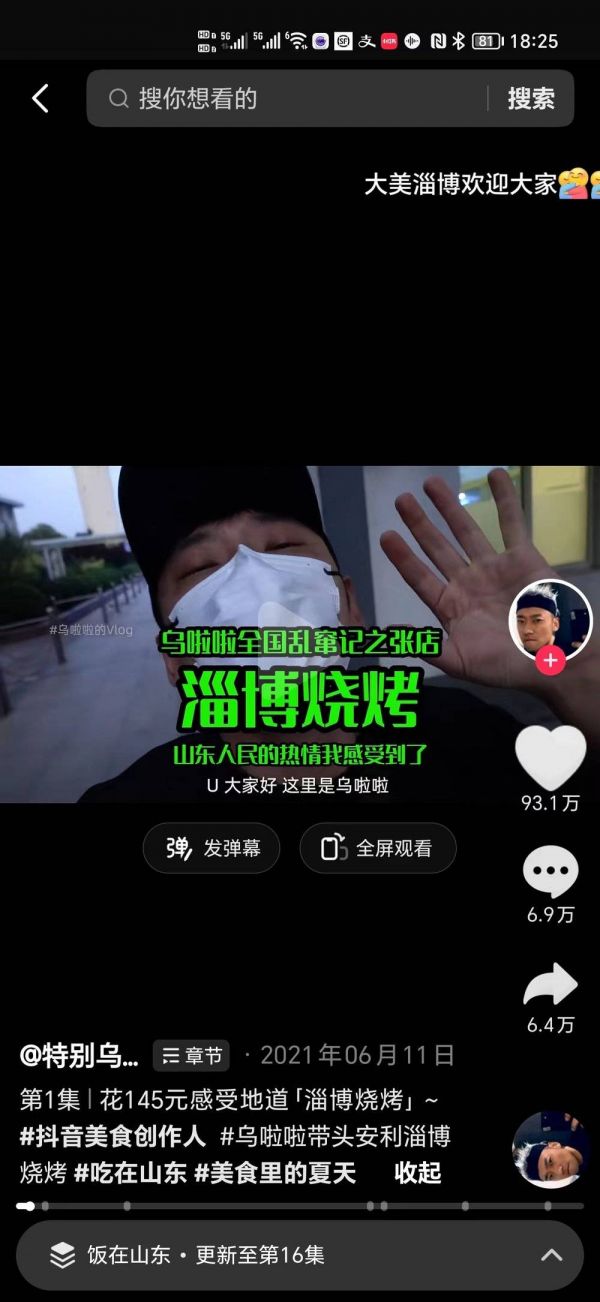Follow the creator with the red plus
This screenshot has height=1302, width=600.
click(550, 661)
